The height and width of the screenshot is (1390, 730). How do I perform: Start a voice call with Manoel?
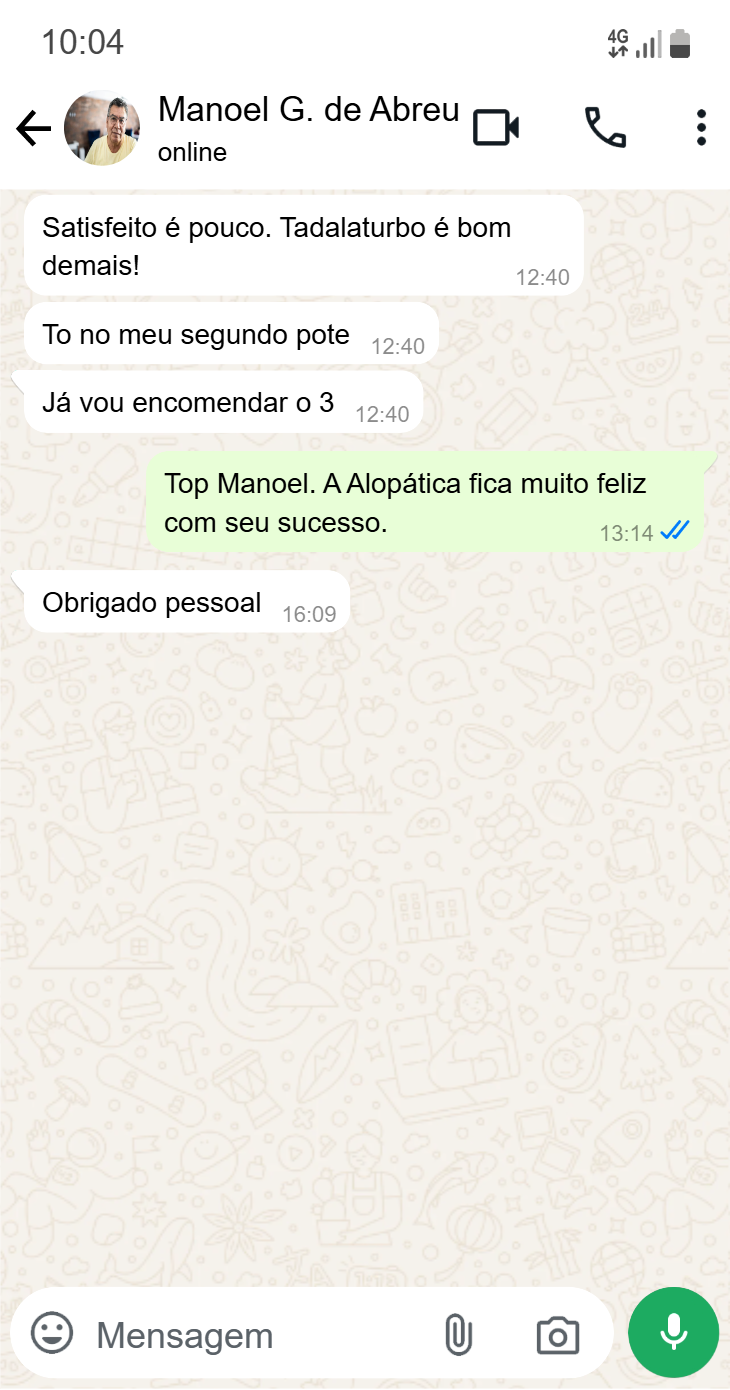605,128
